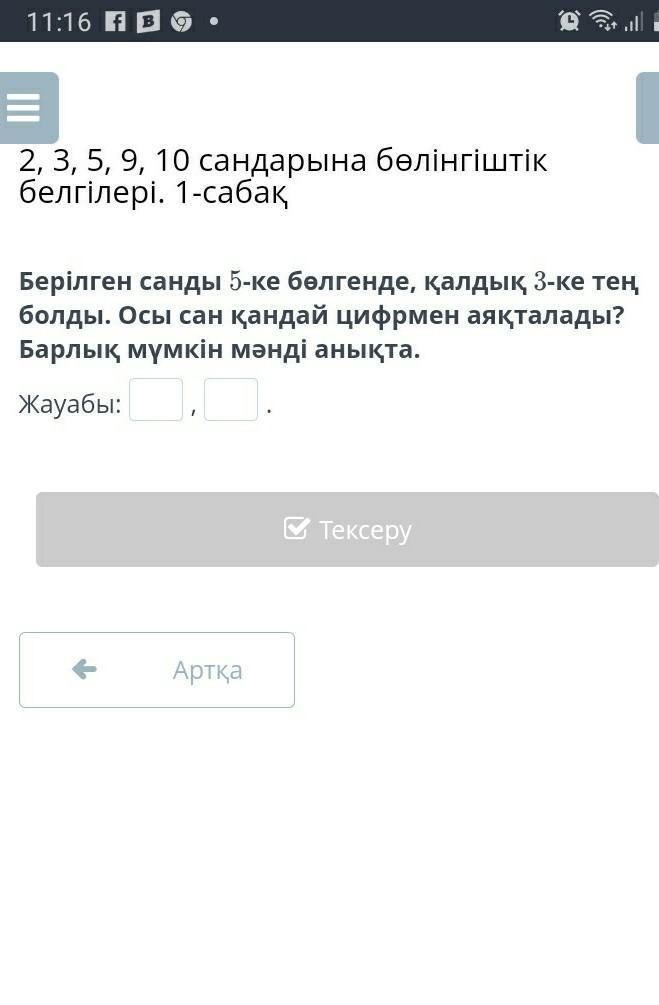Tap the second answer input box

pos(231,400)
